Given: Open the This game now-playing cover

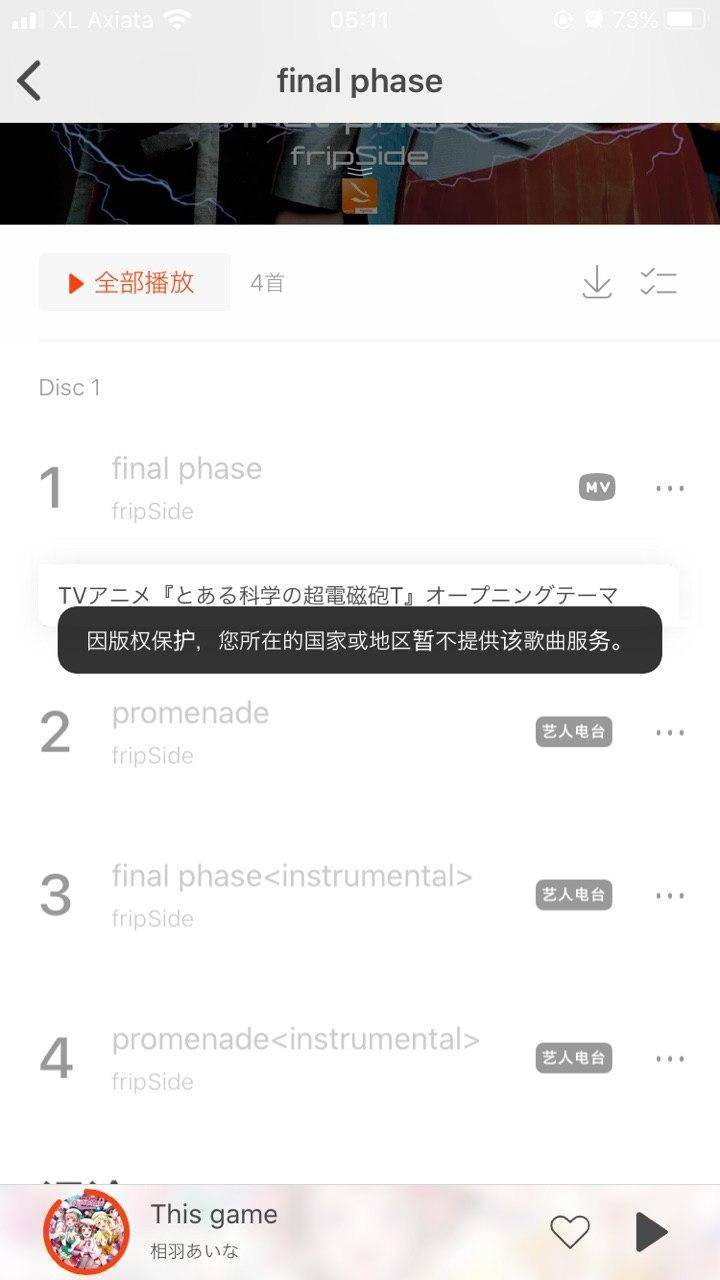Looking at the screenshot, I should click(86, 1231).
